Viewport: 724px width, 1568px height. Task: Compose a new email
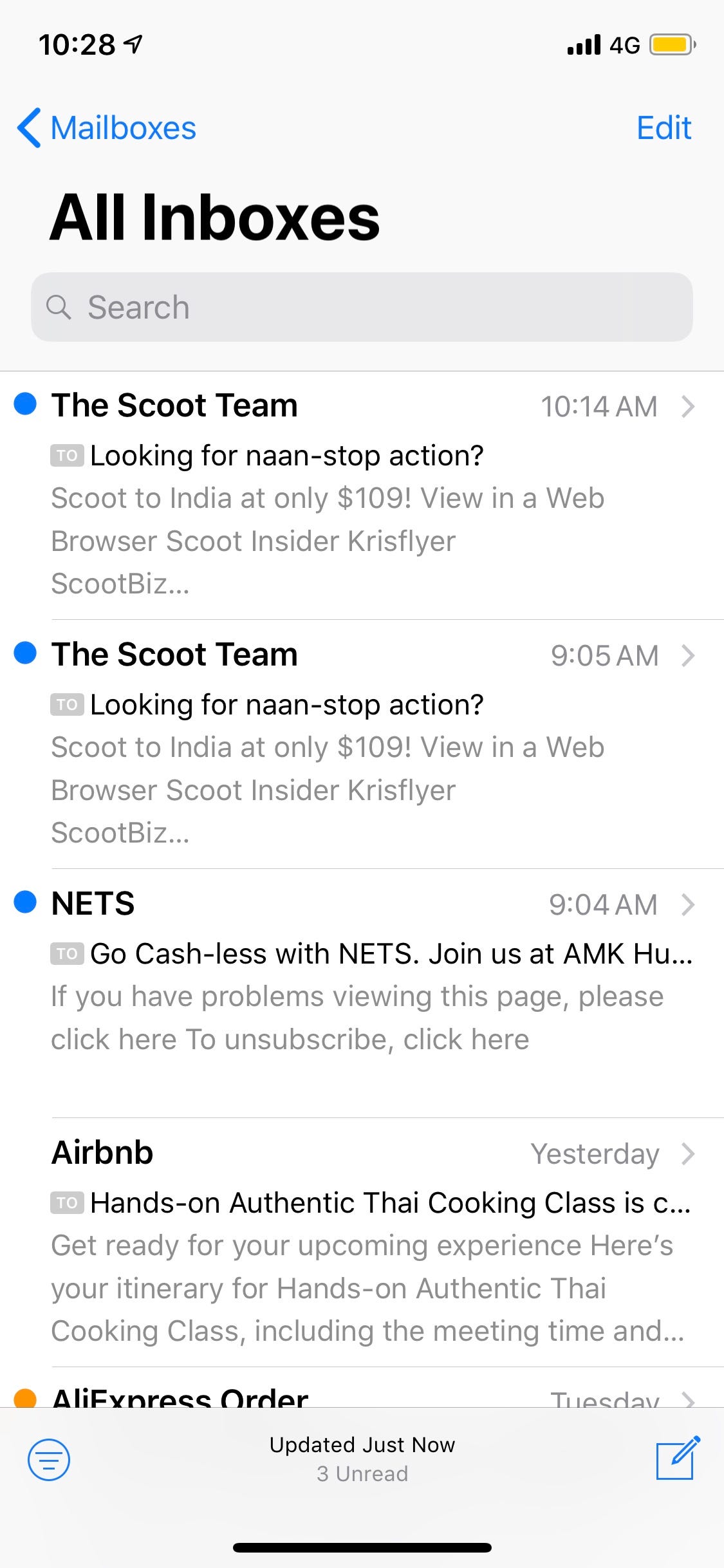coord(678,1458)
